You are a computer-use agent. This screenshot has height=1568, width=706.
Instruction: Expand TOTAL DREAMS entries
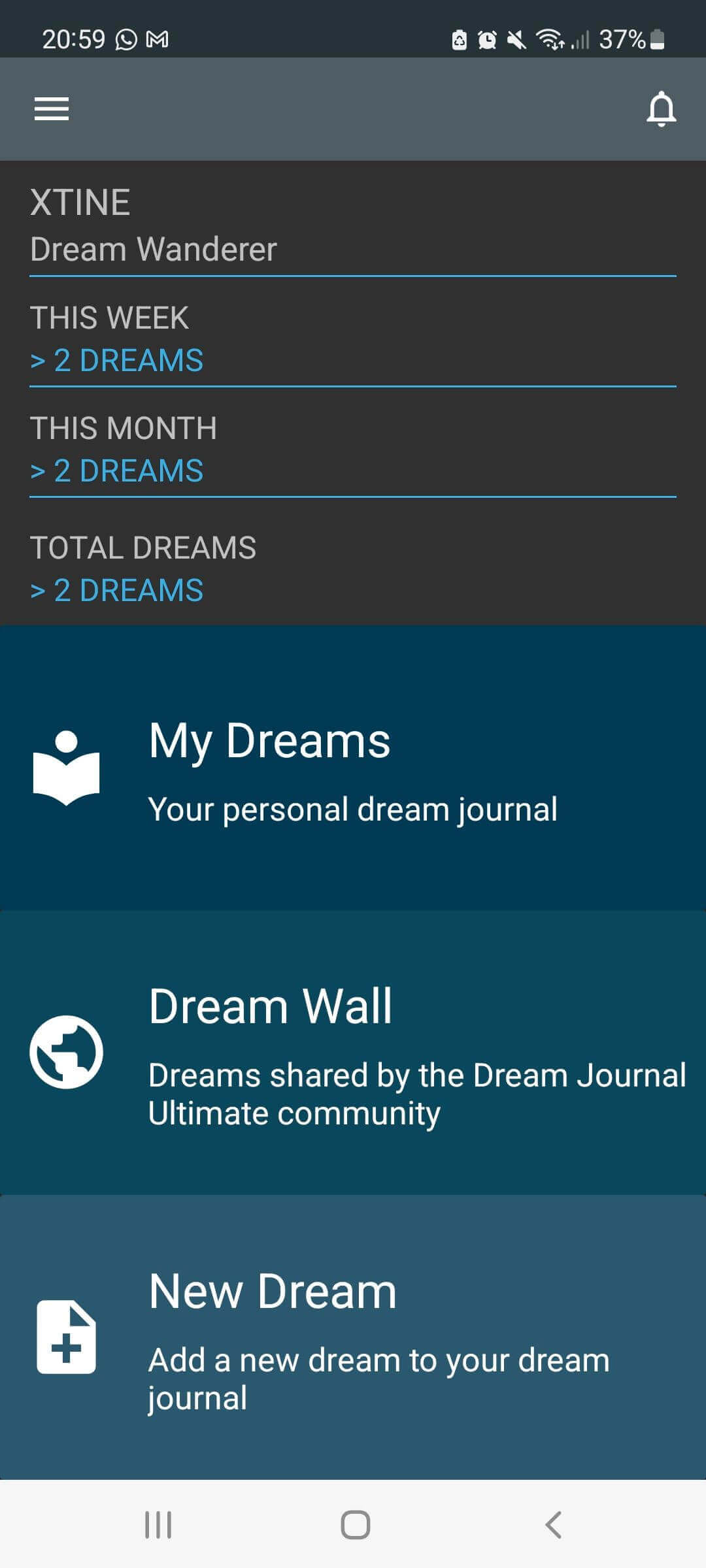coord(116,590)
